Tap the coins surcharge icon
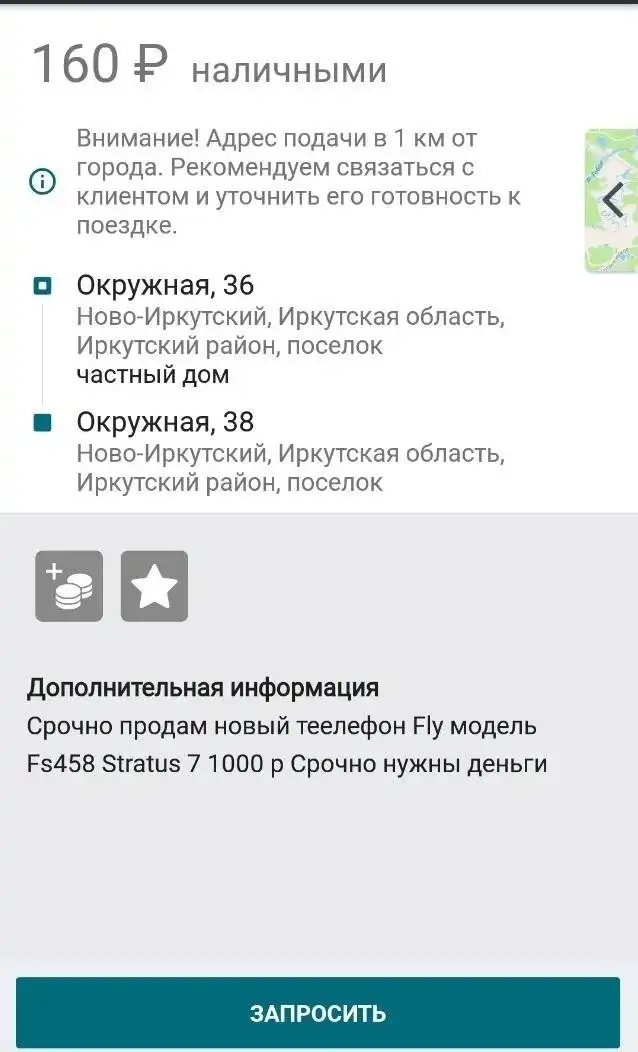Screen dimensions: 638x1052 69,586
